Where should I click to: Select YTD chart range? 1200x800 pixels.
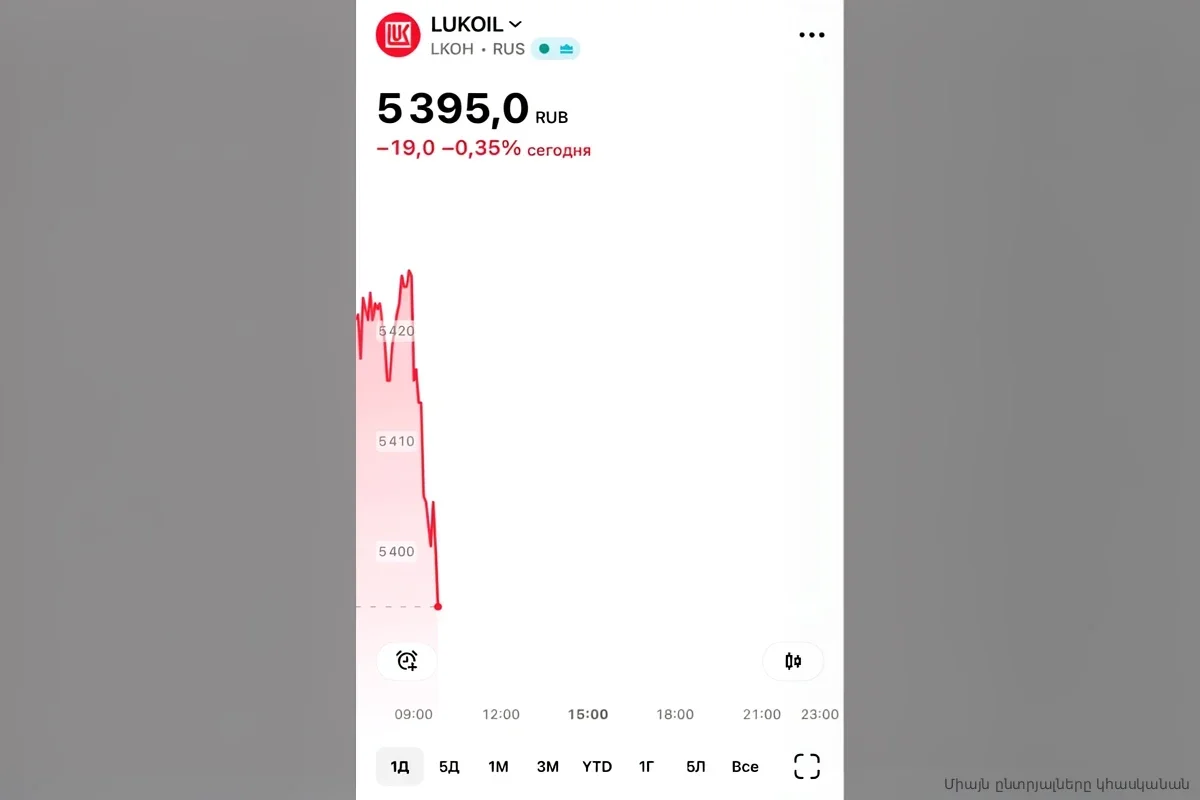coord(597,767)
